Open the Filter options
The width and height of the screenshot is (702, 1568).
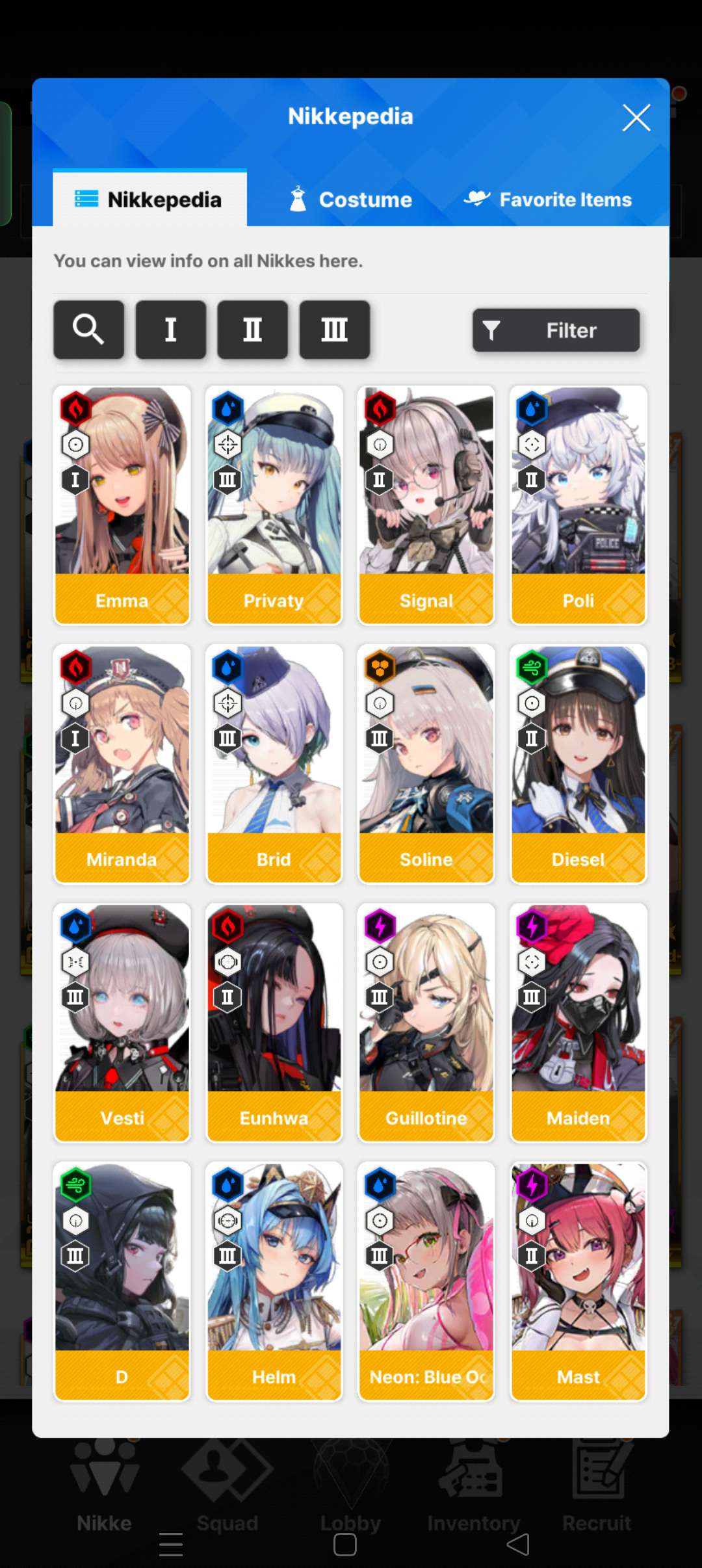tap(556, 330)
